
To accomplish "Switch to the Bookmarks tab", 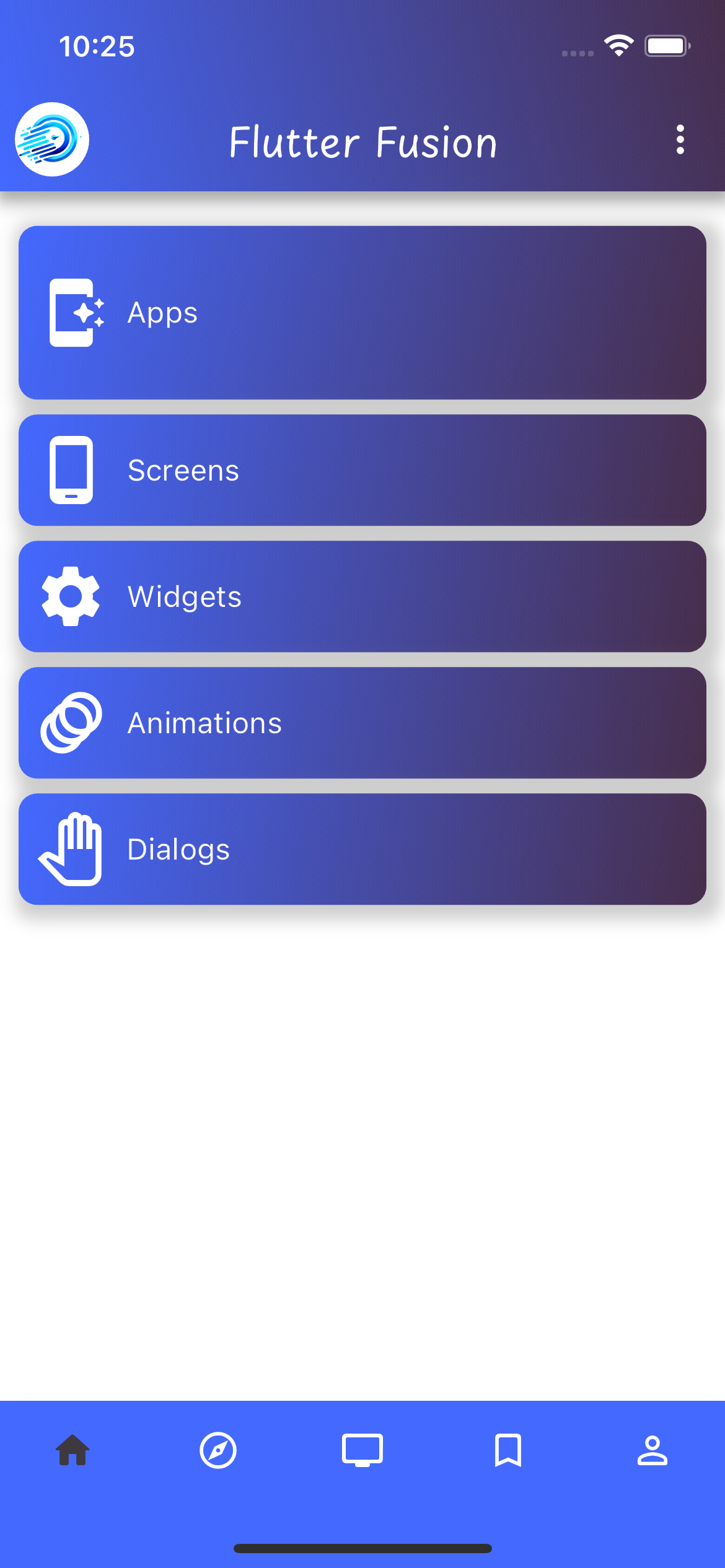I will [x=508, y=1450].
